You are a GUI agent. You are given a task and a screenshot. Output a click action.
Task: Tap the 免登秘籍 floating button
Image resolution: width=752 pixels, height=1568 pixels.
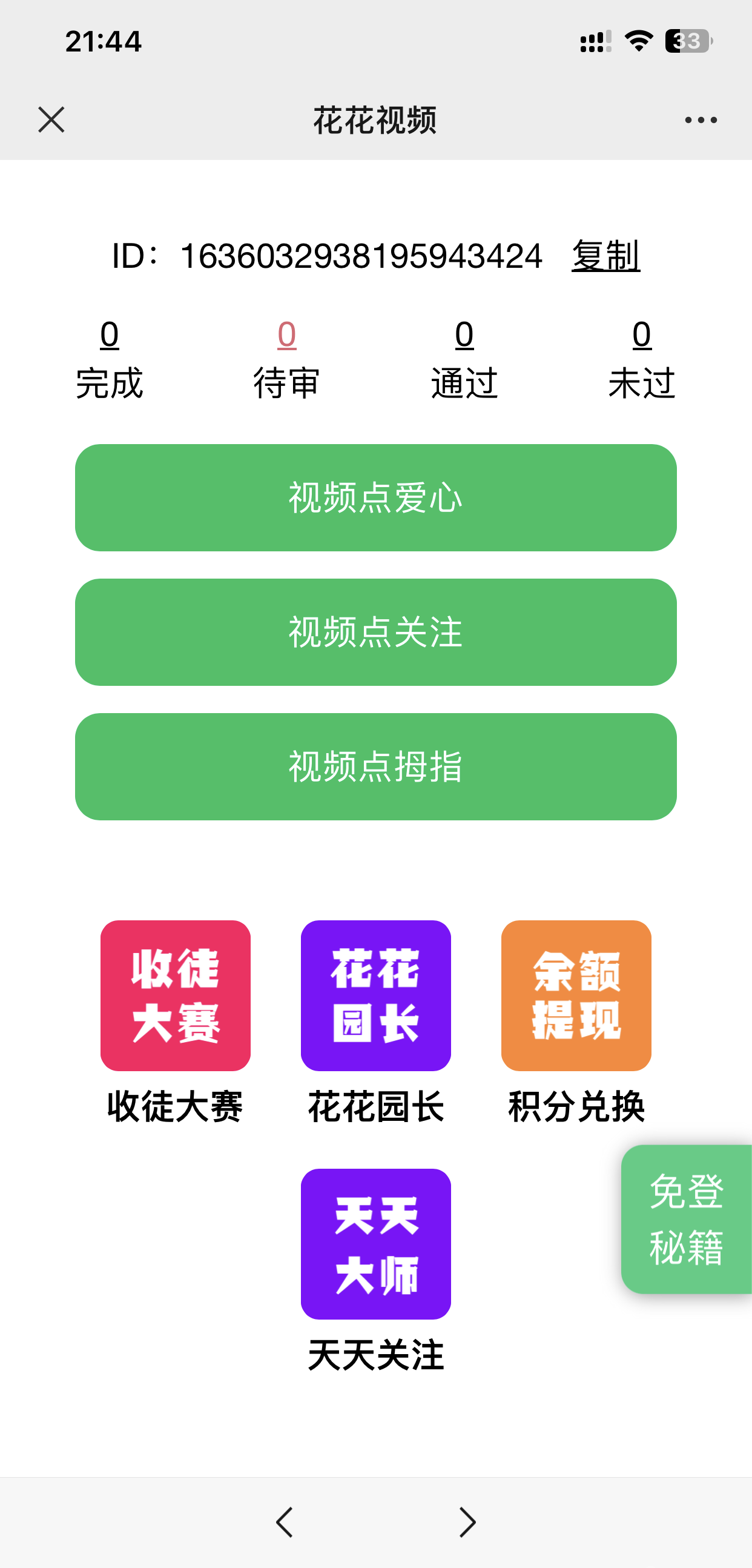point(686,1219)
